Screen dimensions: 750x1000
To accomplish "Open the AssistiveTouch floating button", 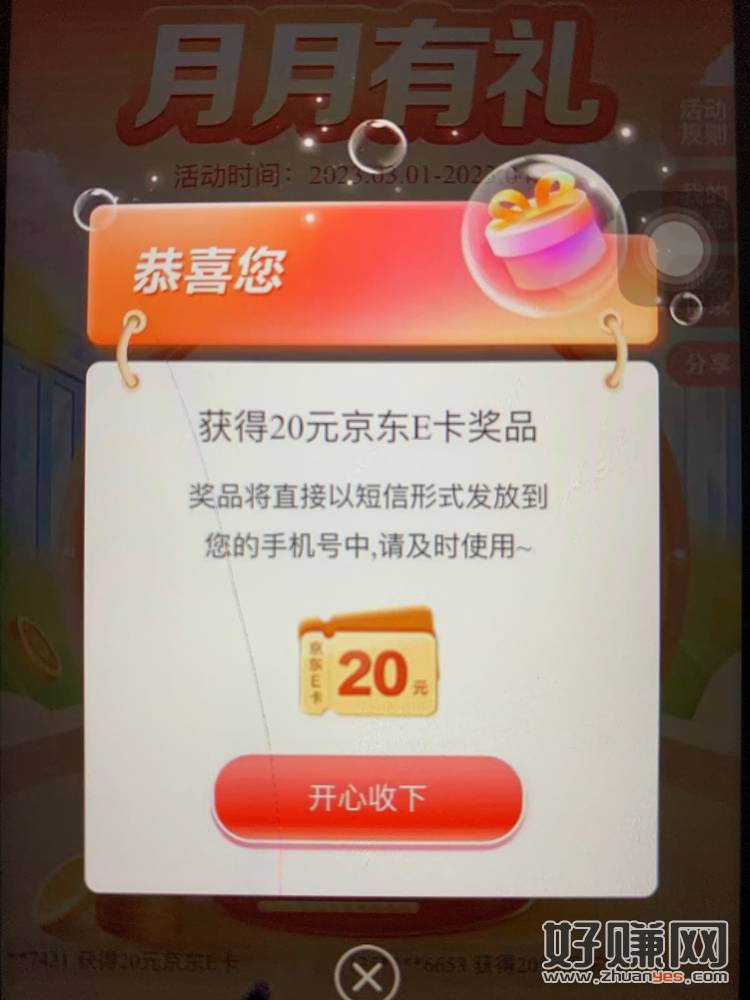I will (678, 247).
